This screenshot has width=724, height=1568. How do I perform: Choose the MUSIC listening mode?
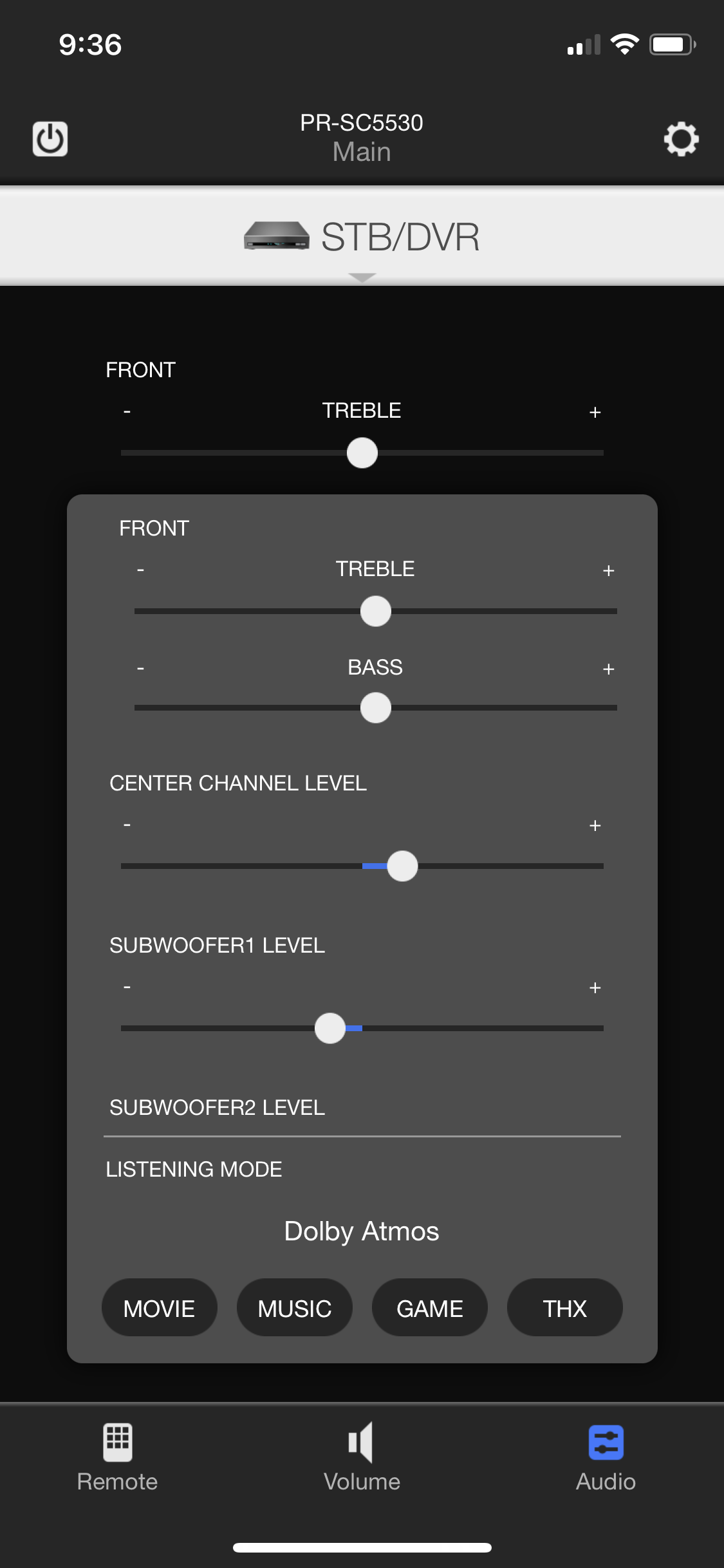(294, 1308)
